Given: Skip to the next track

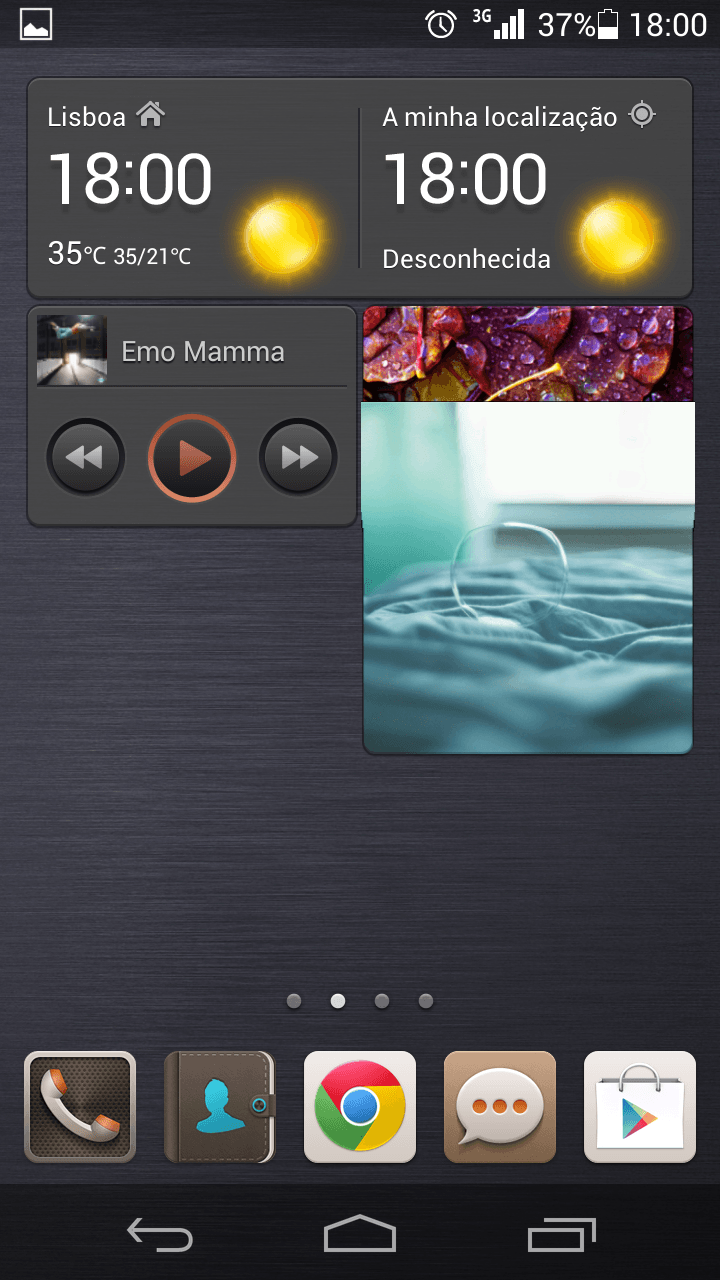Looking at the screenshot, I should pos(298,458).
